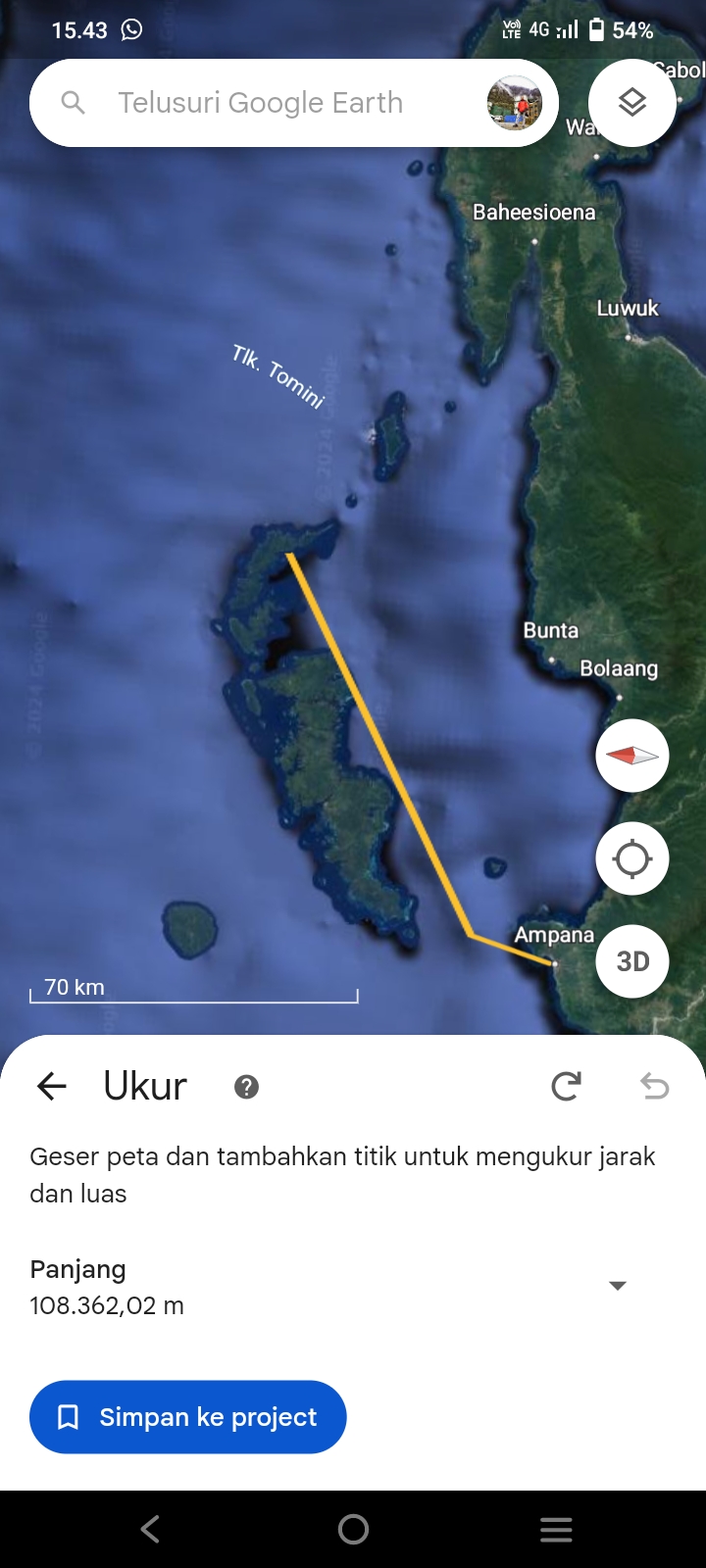Tap the system home button

(353, 1529)
